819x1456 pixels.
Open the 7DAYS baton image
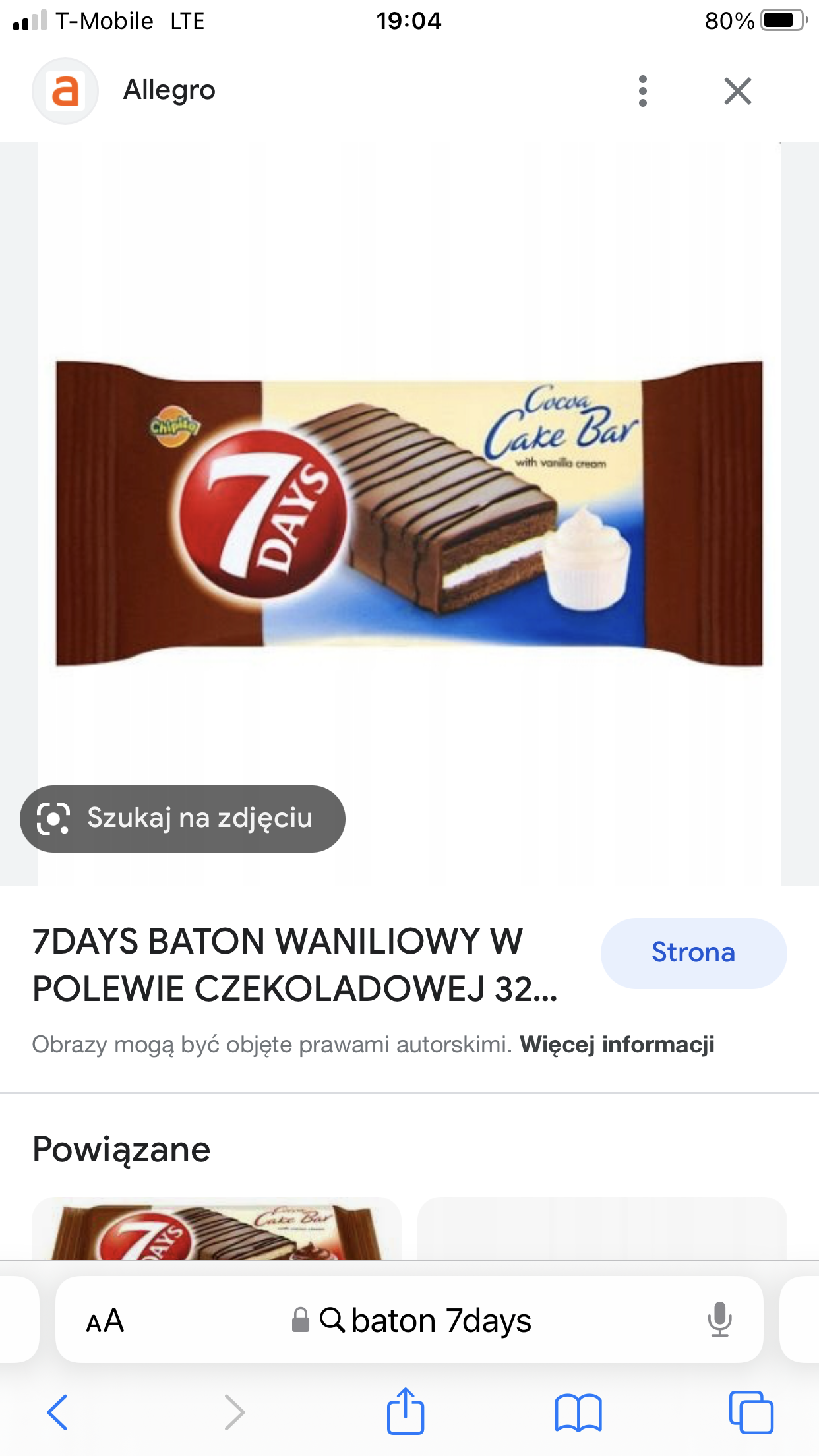[x=409, y=513]
